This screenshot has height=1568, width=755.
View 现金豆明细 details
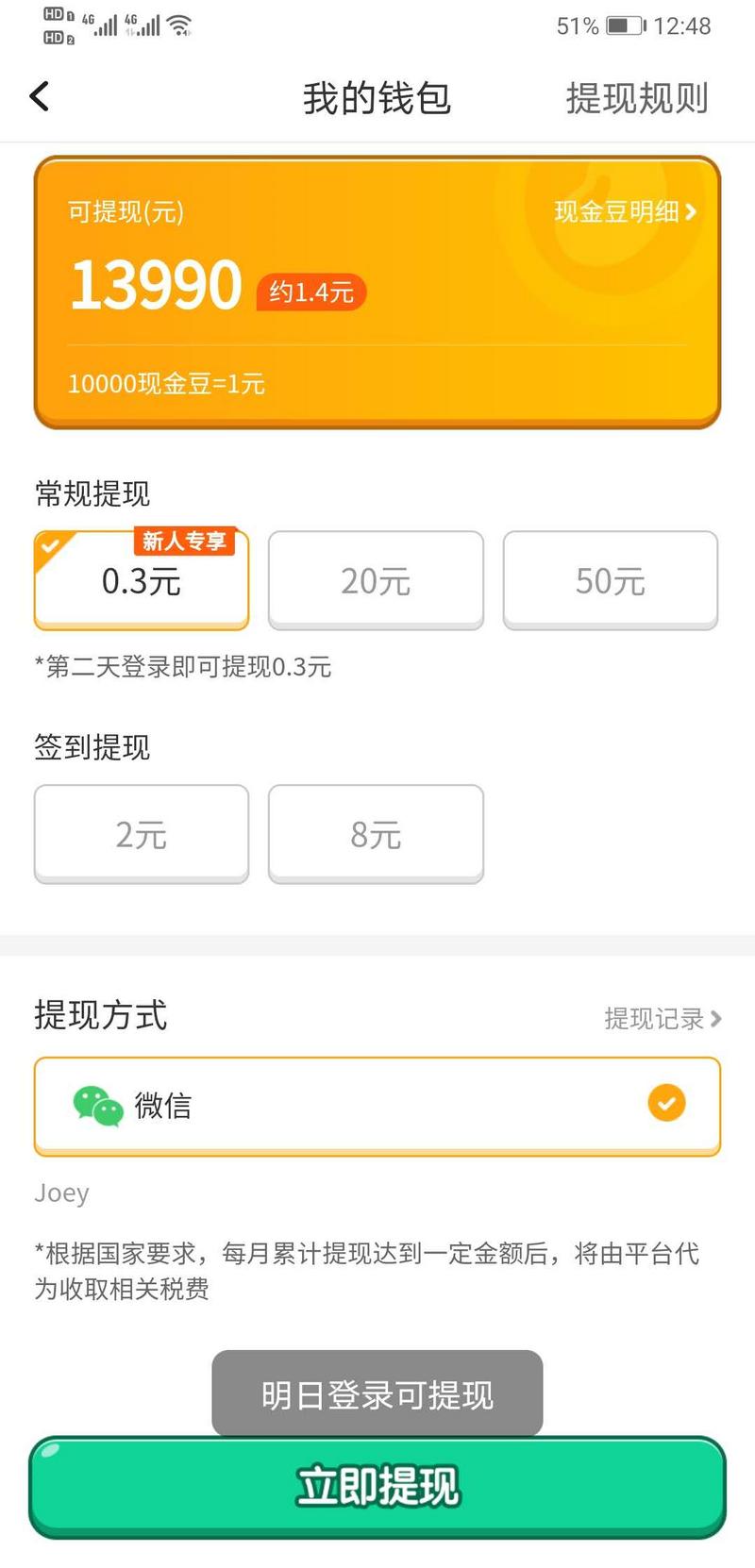(625, 211)
